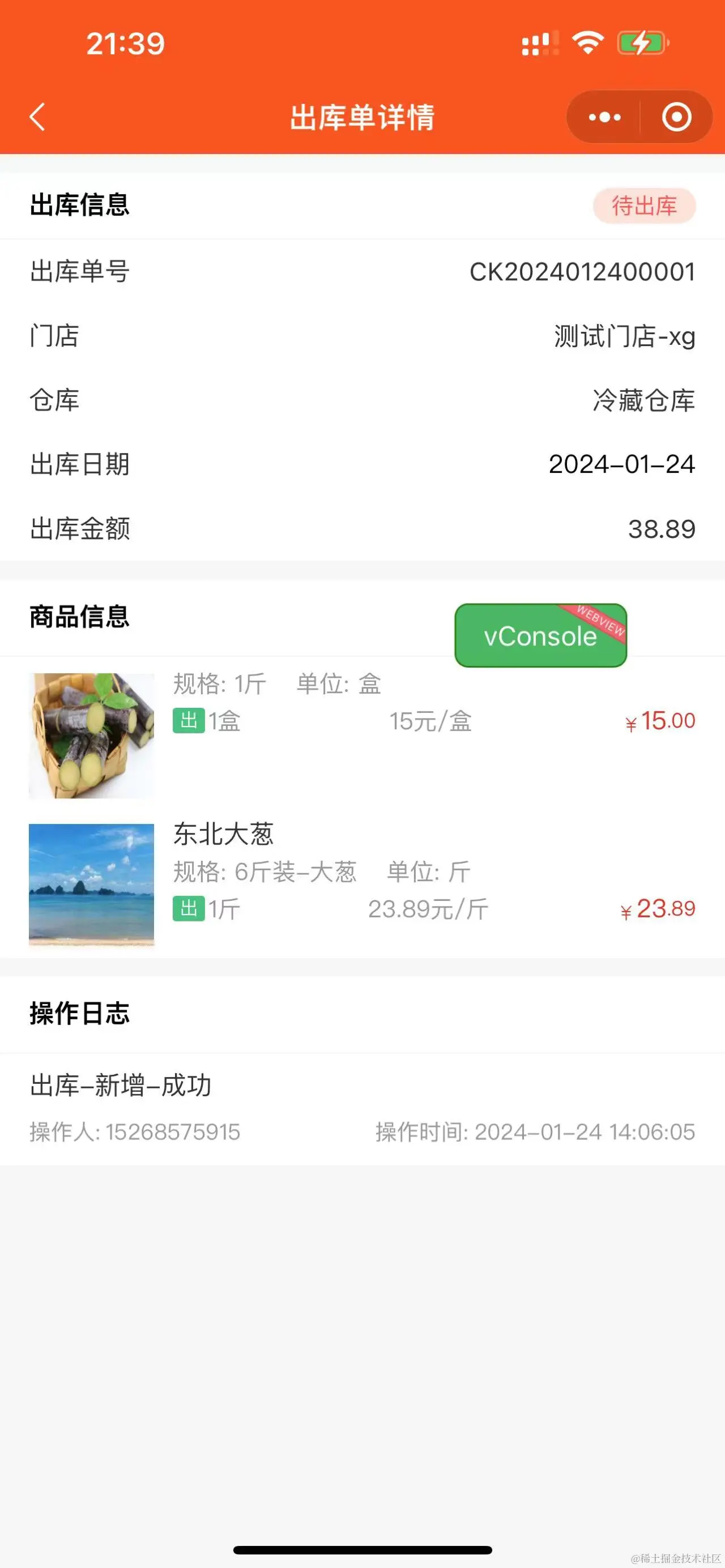The width and height of the screenshot is (725, 1568).
Task: Open the vConsole debug panel
Action: tap(540, 635)
